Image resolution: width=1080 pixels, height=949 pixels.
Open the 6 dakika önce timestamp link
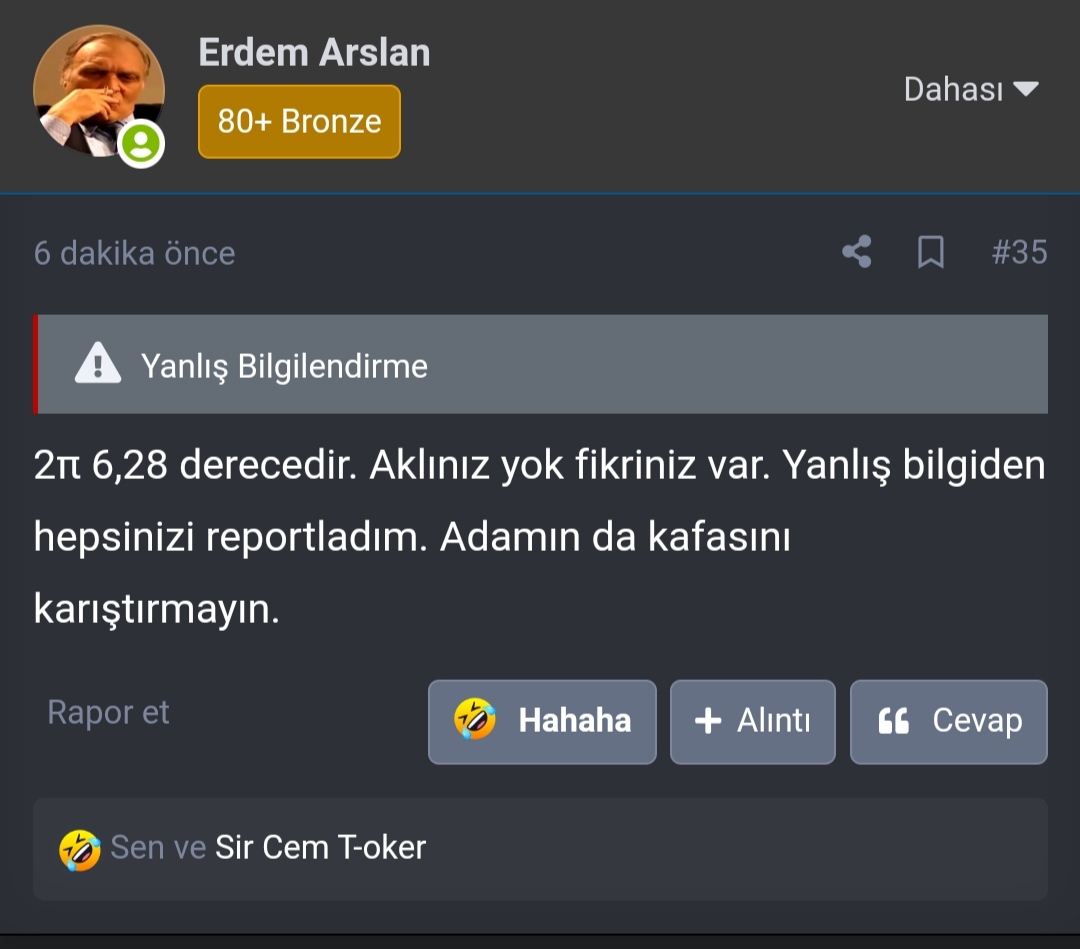tap(135, 253)
